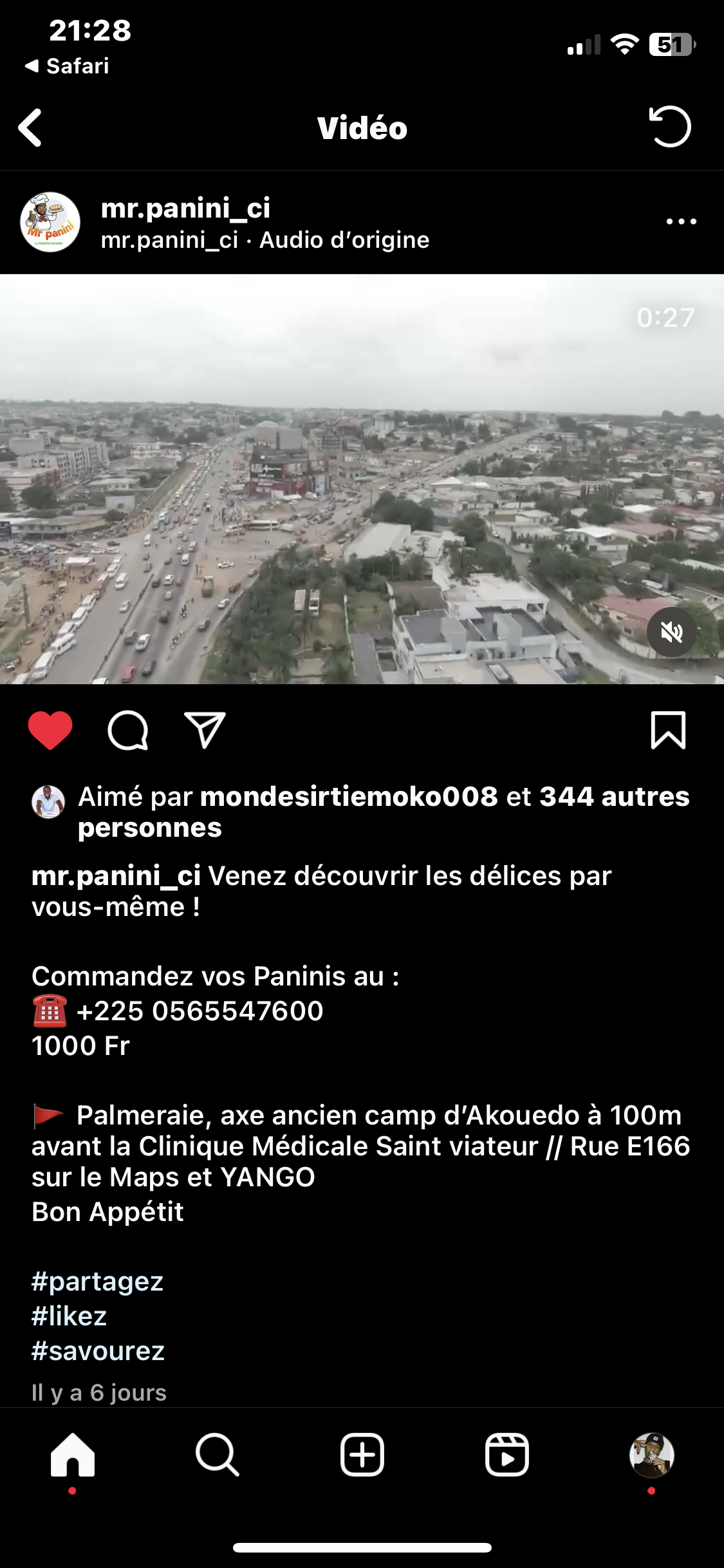Open mr.panini_ci profile picture
The width and height of the screenshot is (724, 1568).
[x=50, y=222]
